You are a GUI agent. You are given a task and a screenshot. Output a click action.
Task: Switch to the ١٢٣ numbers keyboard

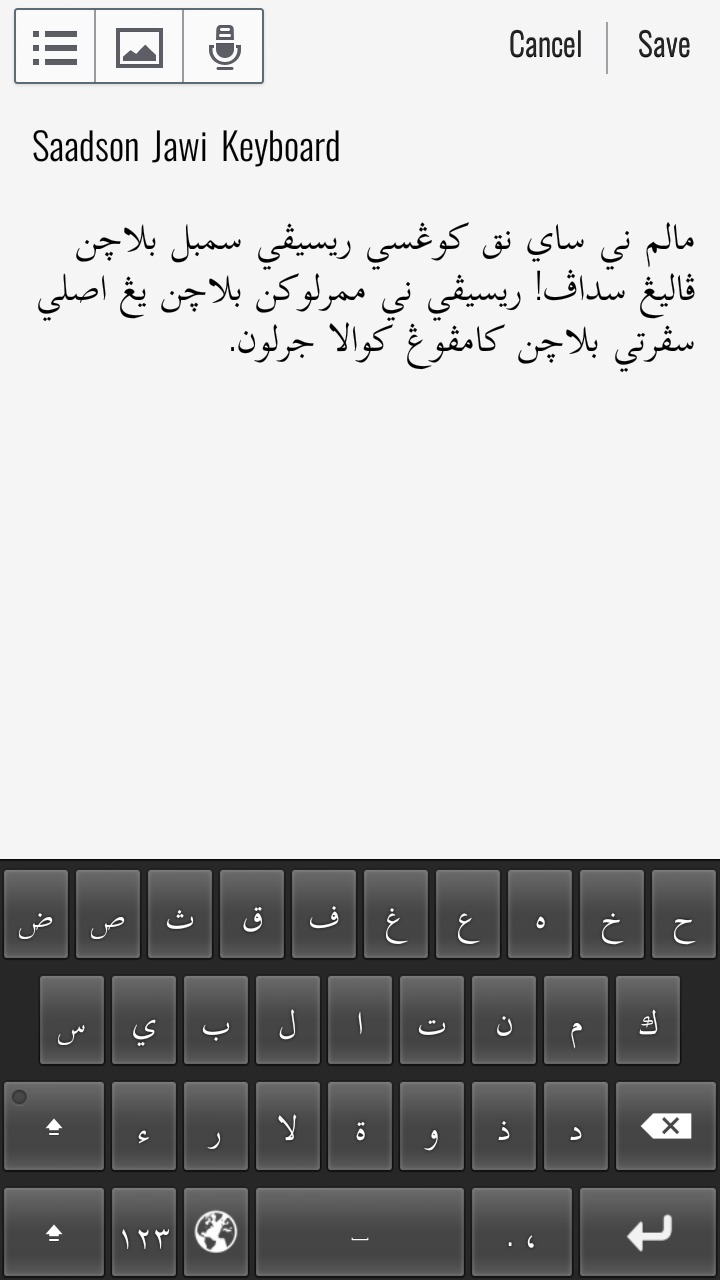[144, 1233]
